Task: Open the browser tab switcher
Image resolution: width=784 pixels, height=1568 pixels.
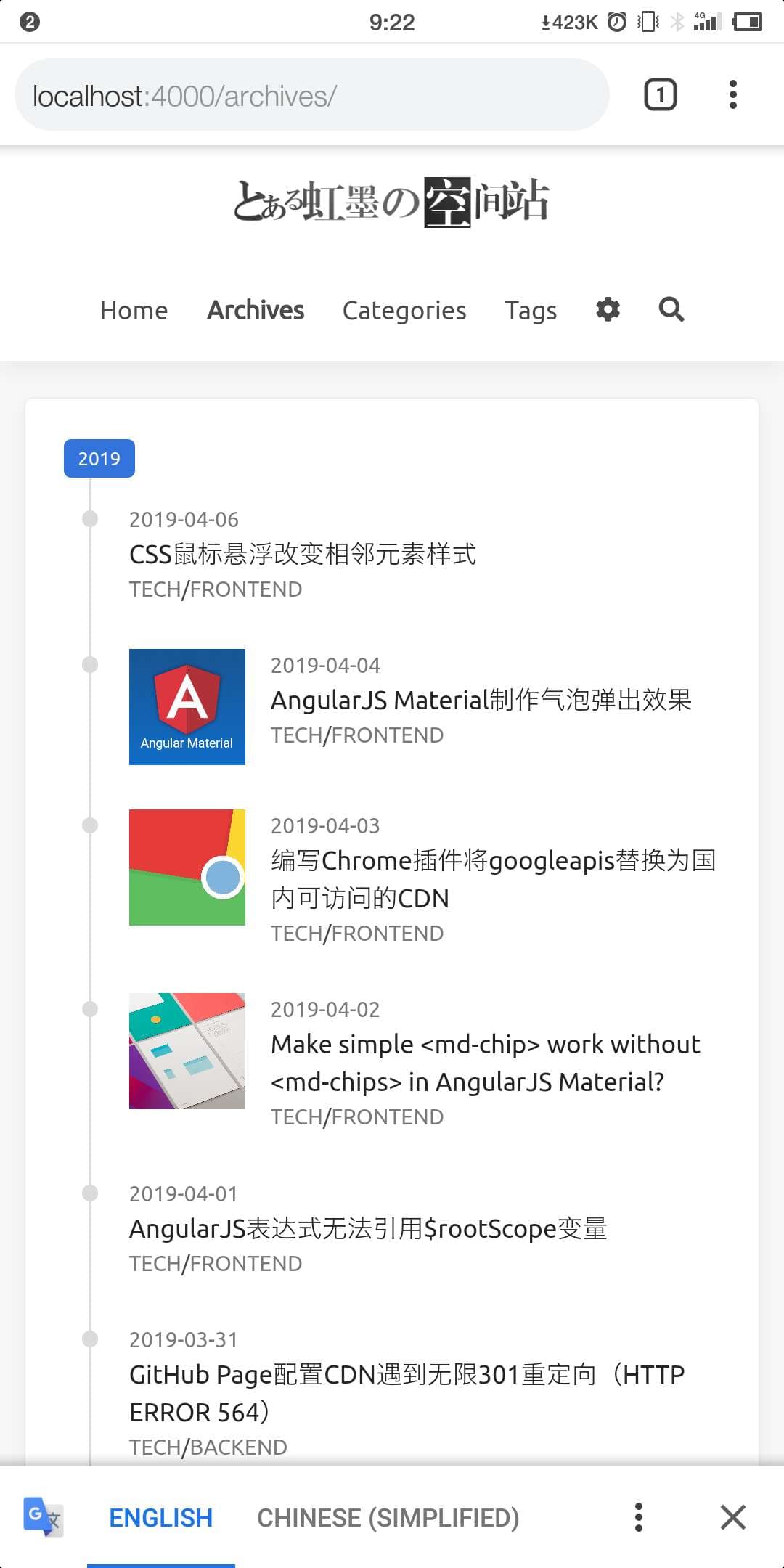Action: [x=660, y=95]
